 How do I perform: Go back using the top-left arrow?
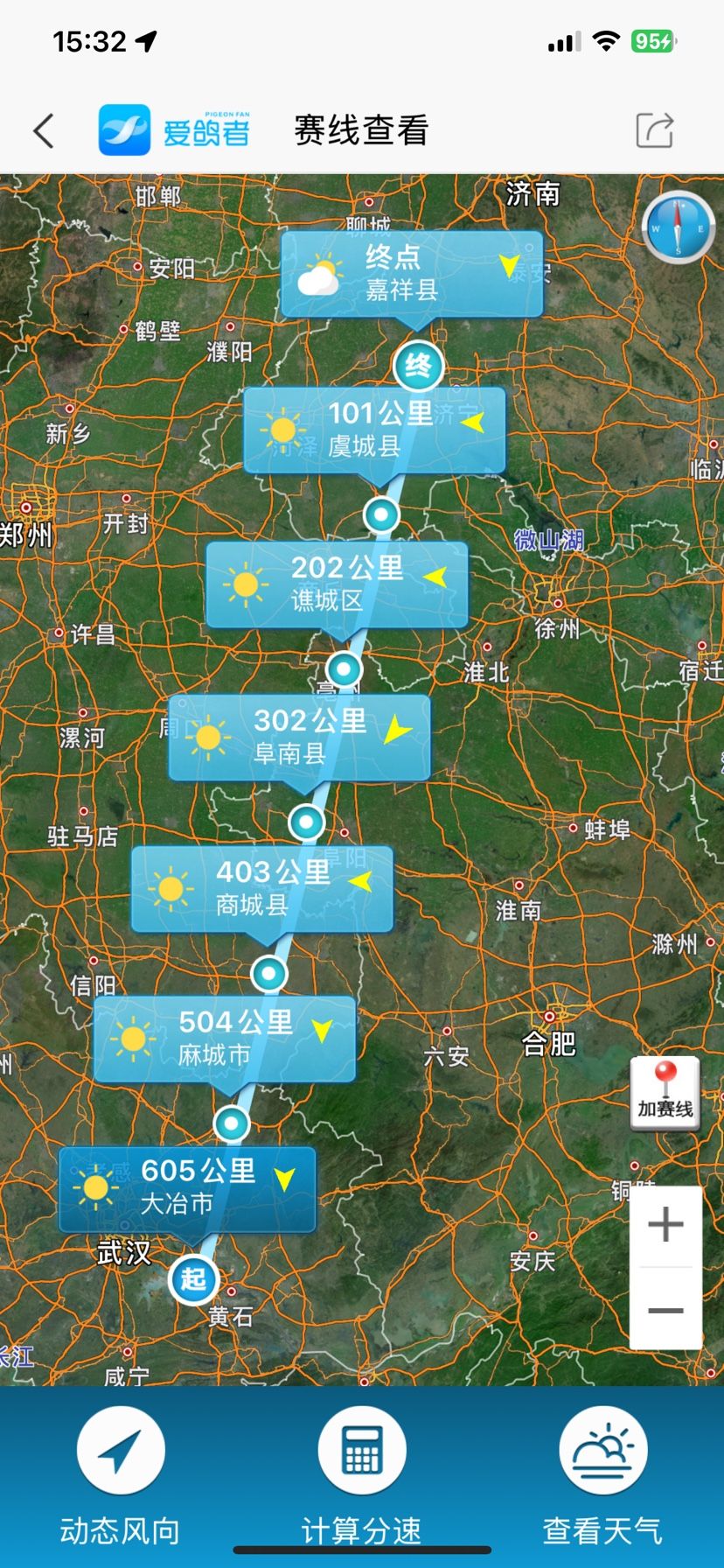[44, 131]
